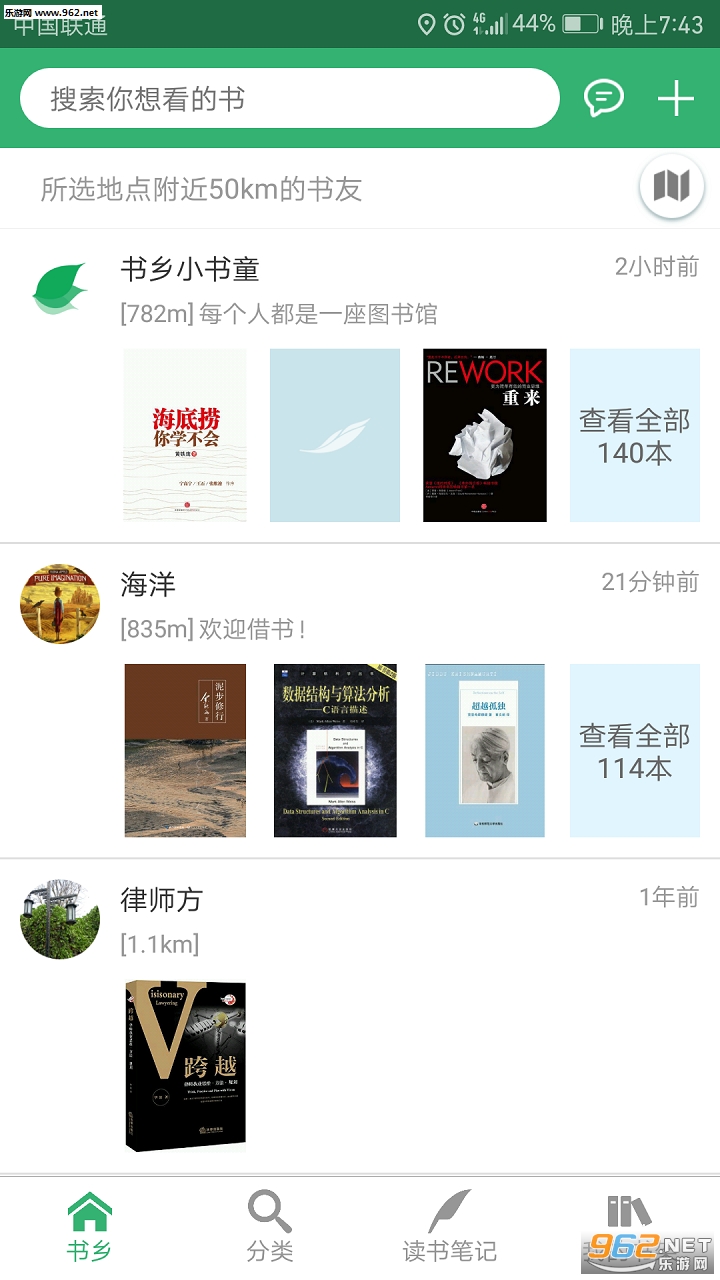Viewport: 720px width, 1280px height.
Task: Open the blank placeholder book in 书乡小书童's row
Action: pos(335,435)
